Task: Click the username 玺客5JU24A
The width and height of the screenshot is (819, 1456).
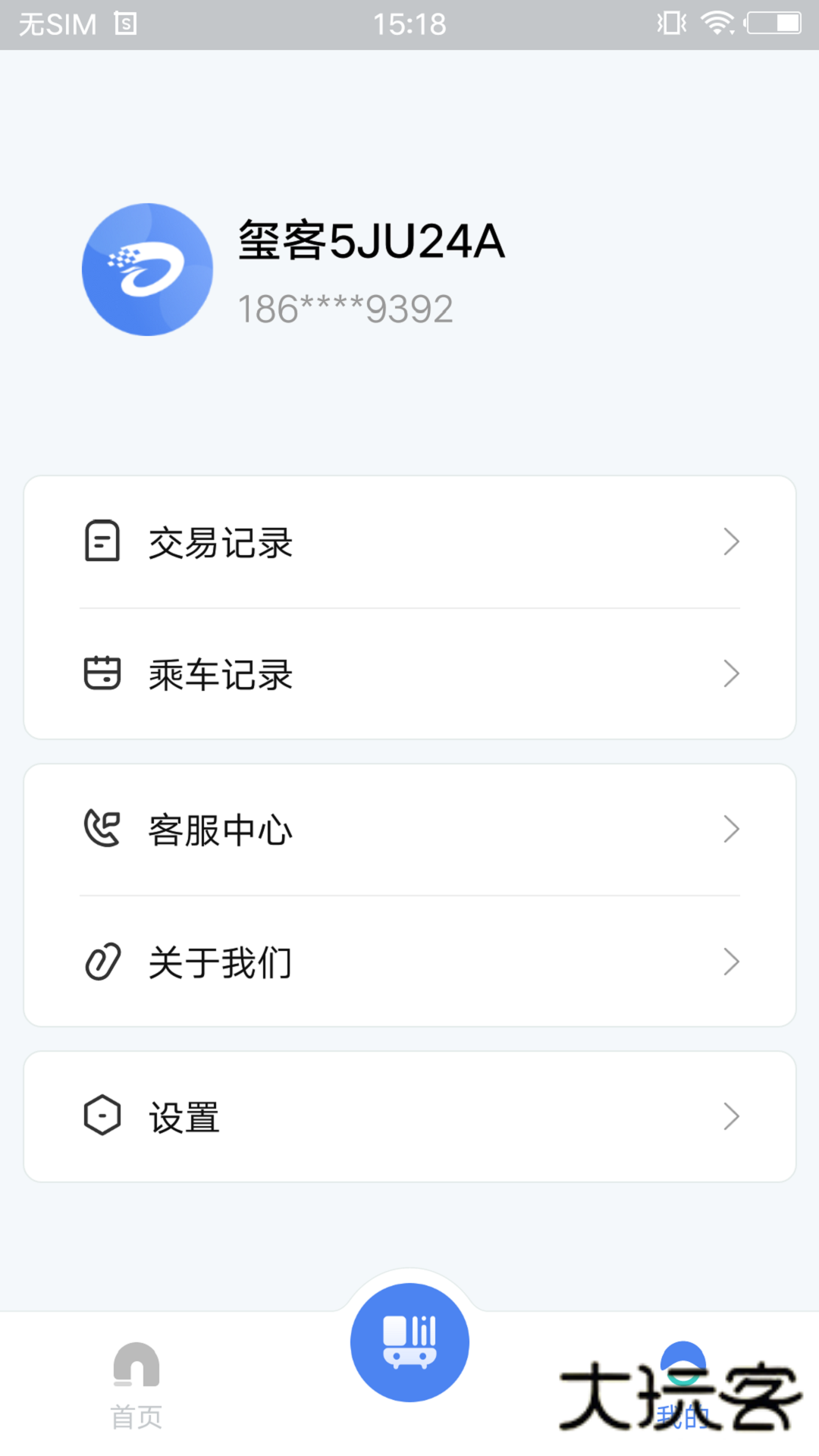Action: pos(372,243)
